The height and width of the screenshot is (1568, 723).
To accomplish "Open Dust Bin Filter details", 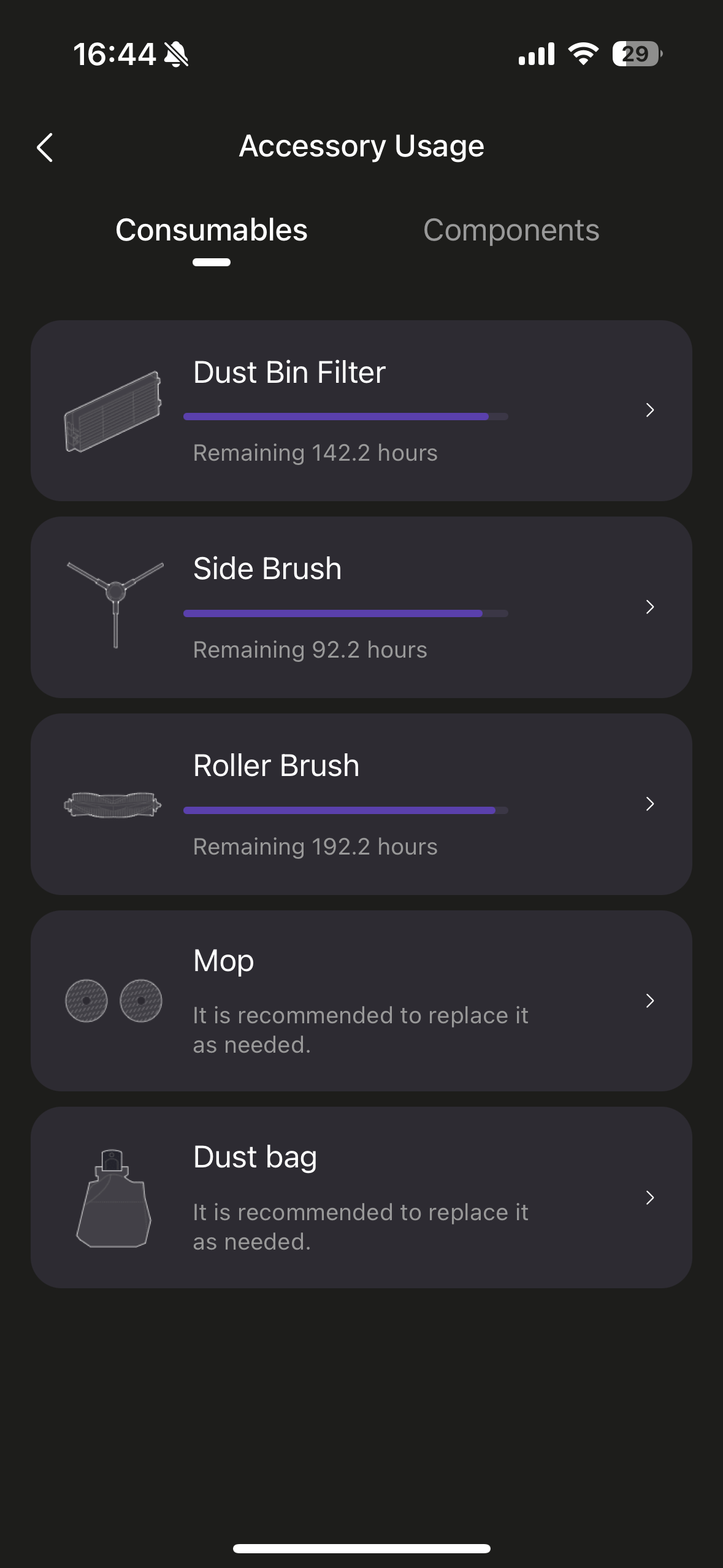I will click(361, 410).
